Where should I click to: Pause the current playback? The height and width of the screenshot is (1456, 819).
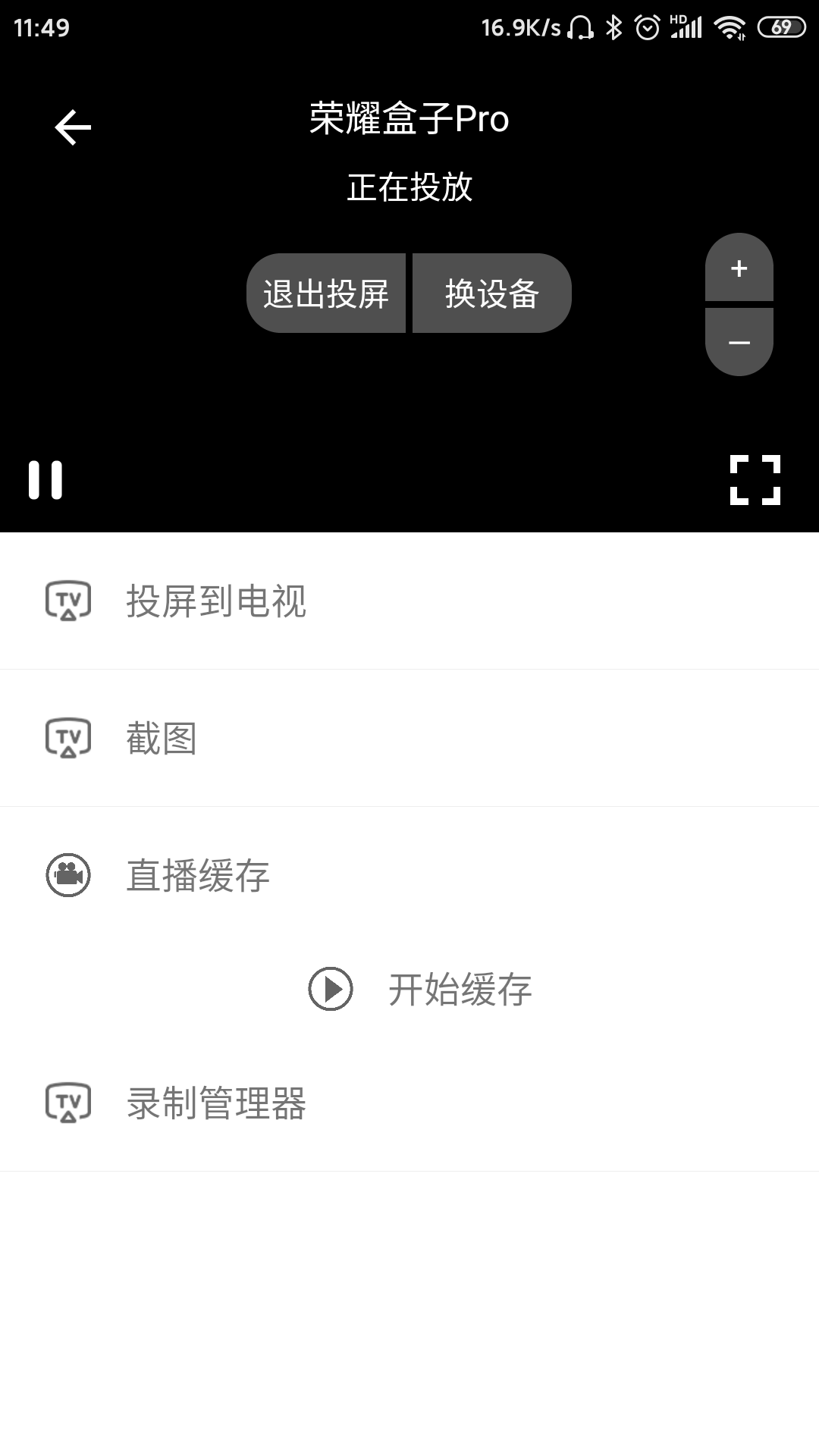45,480
